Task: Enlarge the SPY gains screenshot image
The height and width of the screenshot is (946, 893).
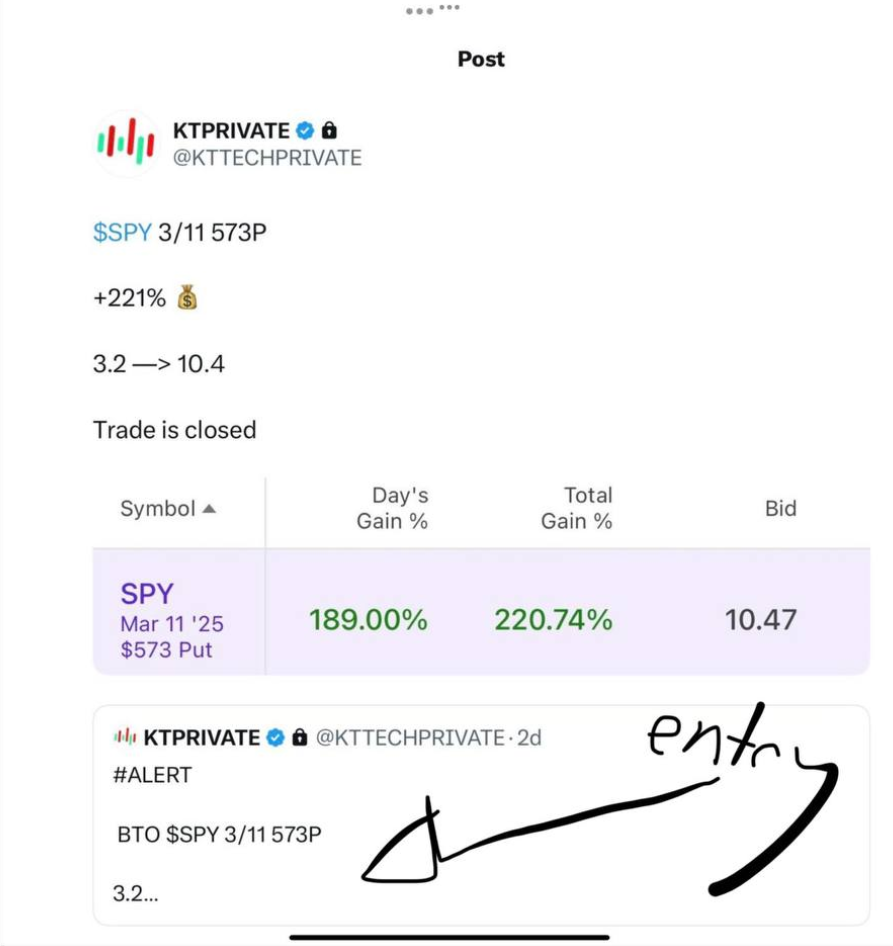Action: [x=481, y=576]
